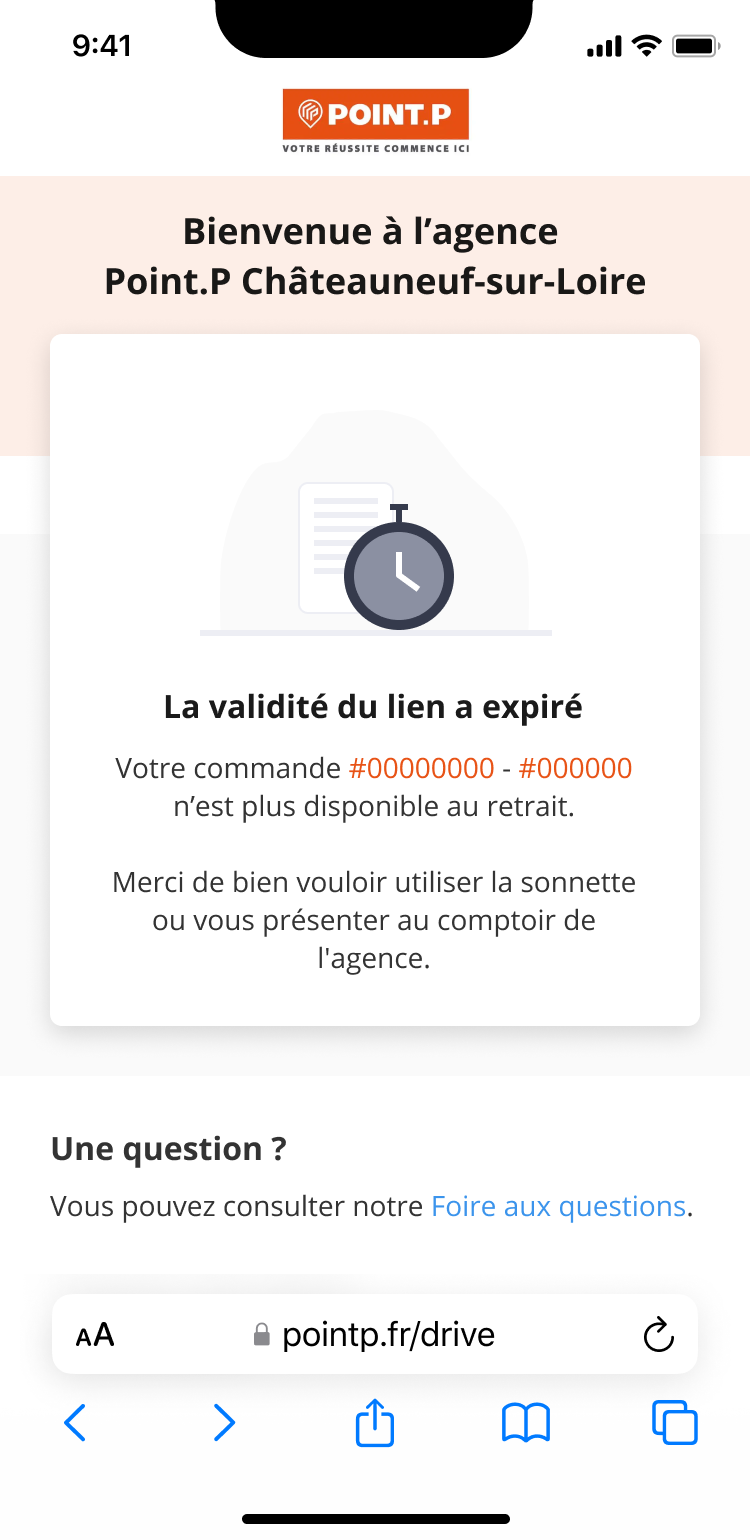This screenshot has width=750, height=1540.
Task: Go back to the previous page
Action: pyautogui.click(x=75, y=1422)
